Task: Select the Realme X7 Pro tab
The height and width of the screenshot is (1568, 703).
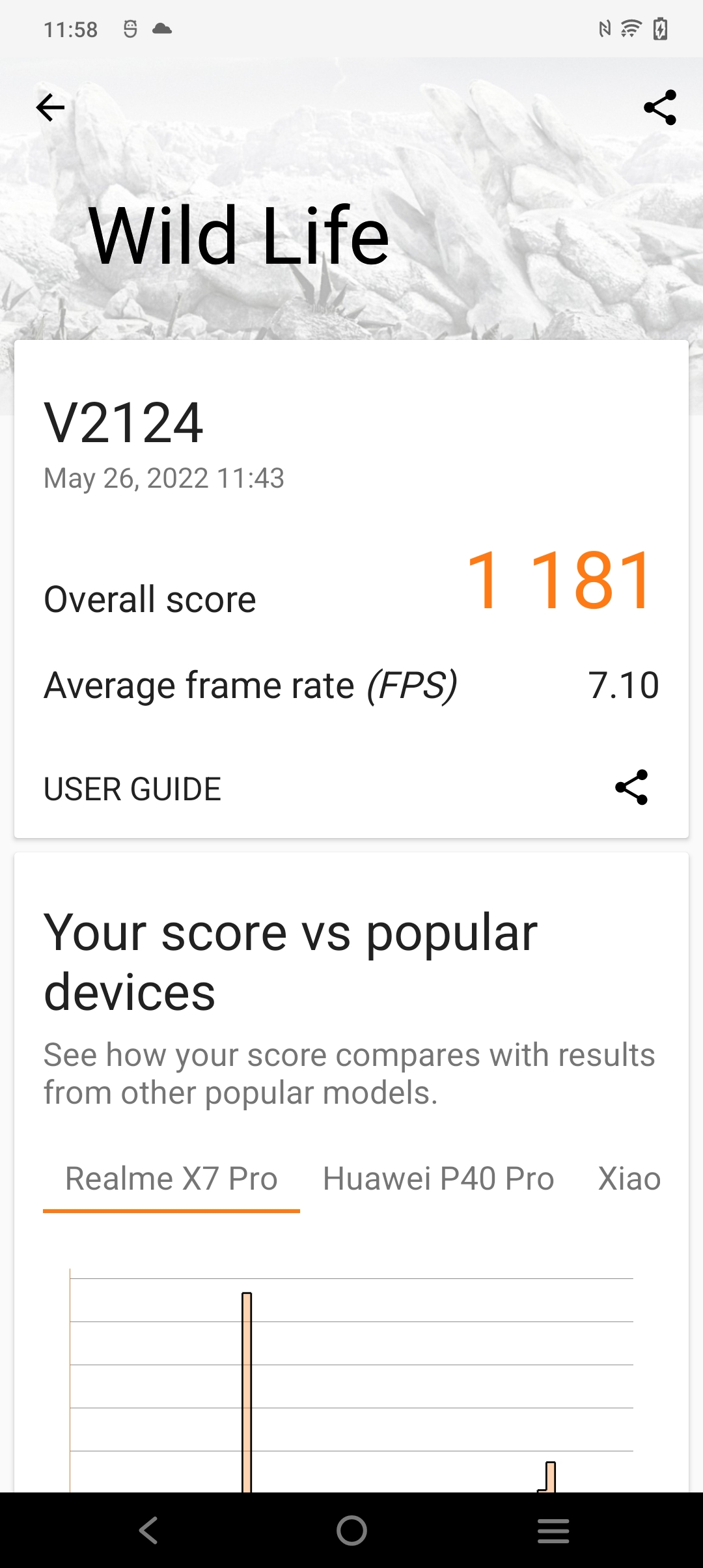Action: [x=171, y=1179]
